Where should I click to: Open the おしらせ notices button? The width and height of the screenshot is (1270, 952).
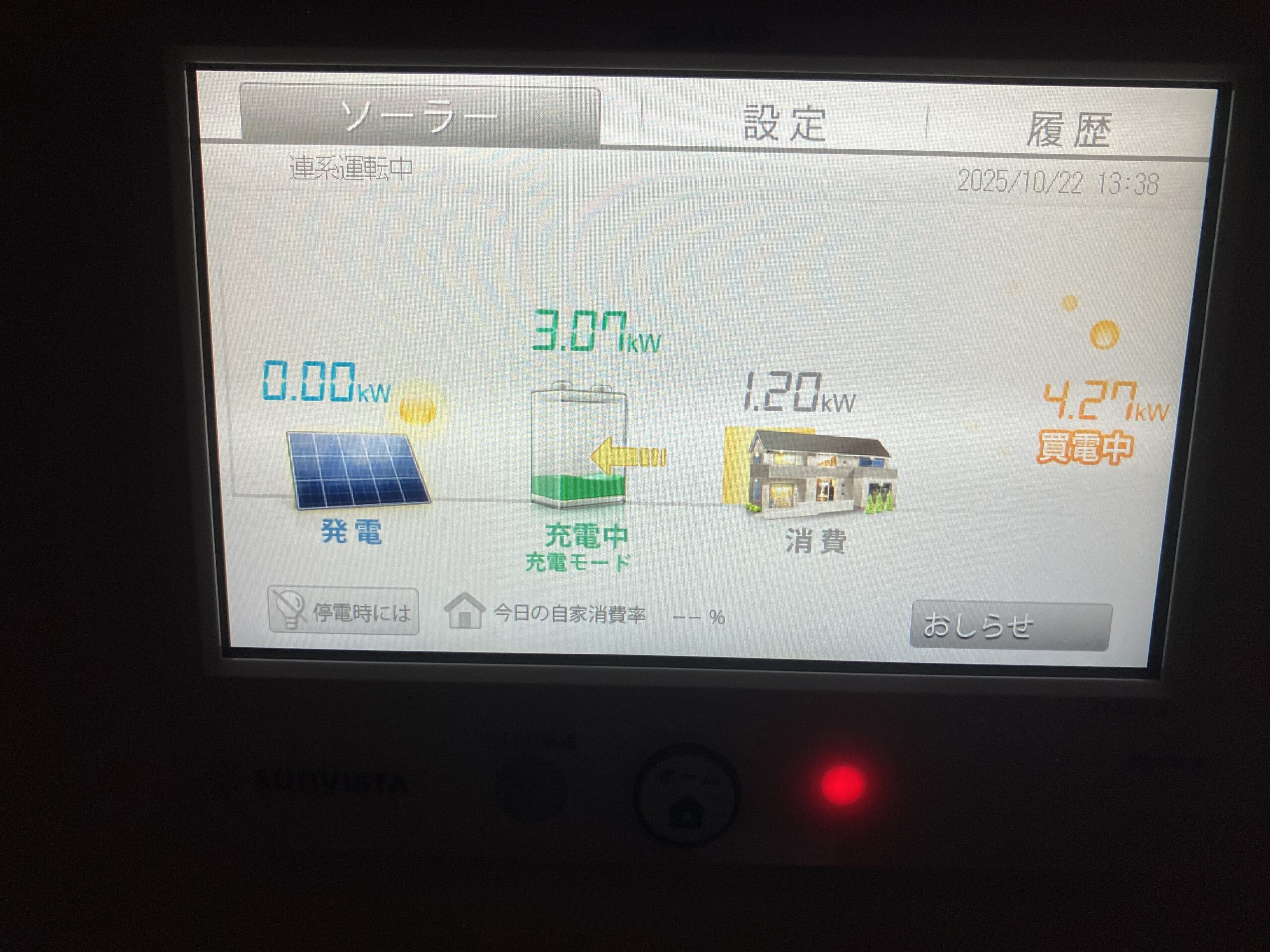tap(1011, 626)
